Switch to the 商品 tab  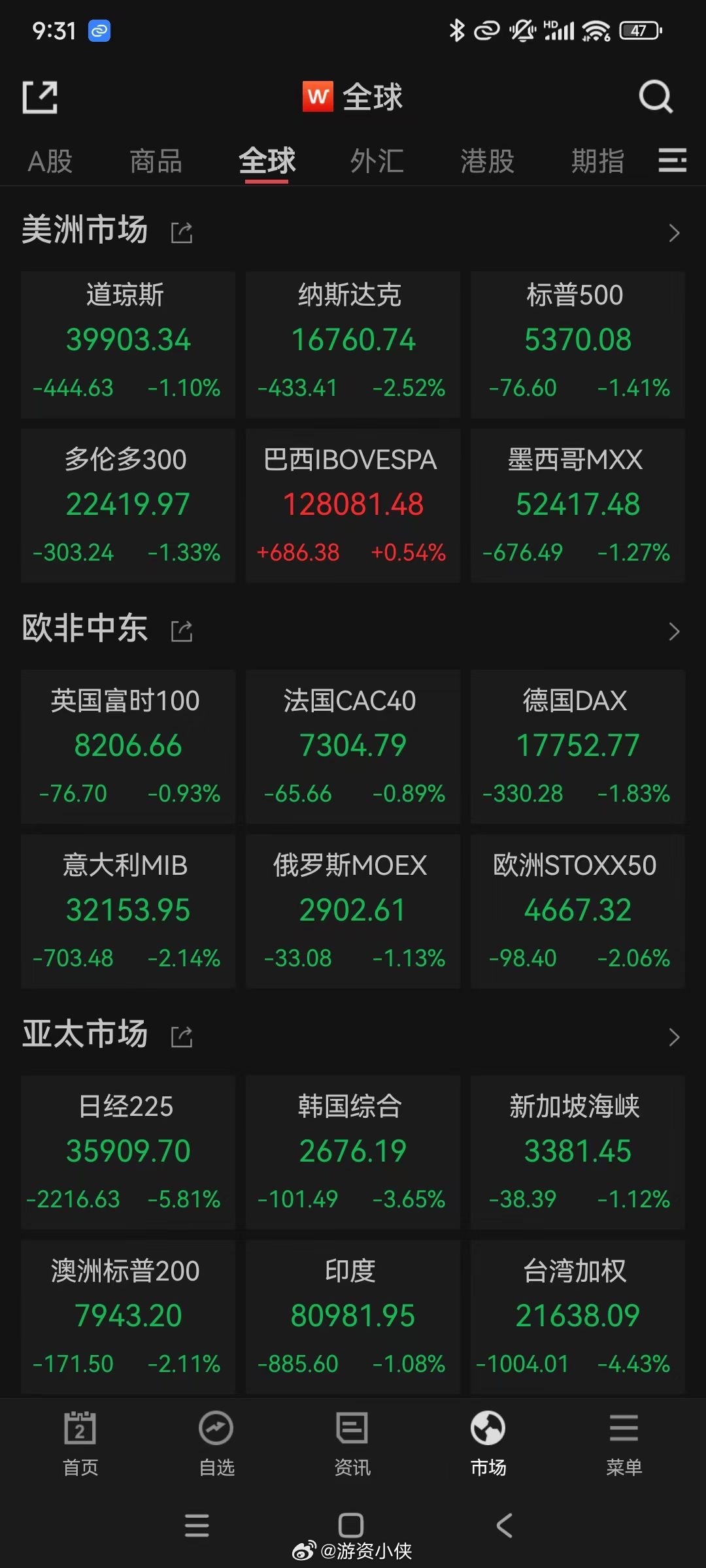coord(156,161)
